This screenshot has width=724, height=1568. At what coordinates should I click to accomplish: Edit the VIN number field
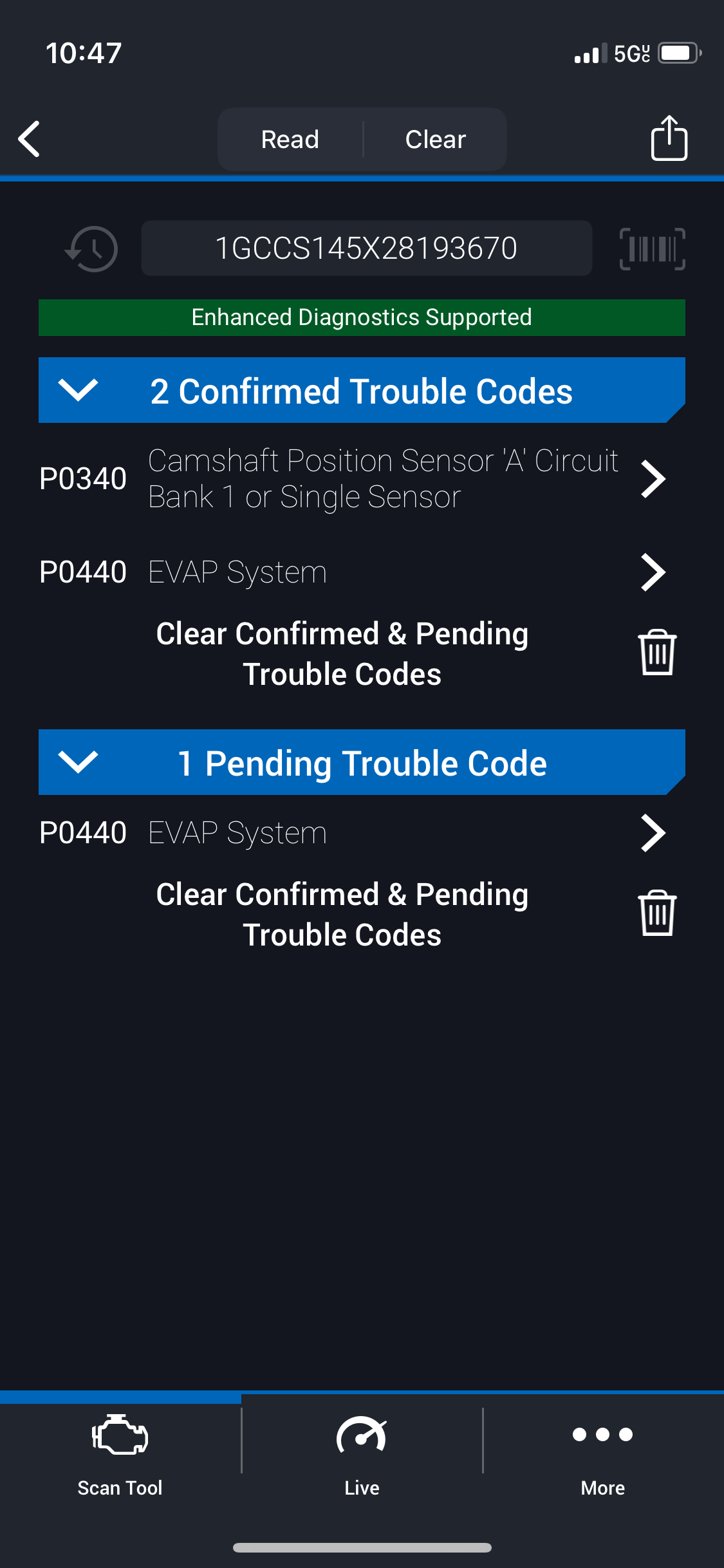click(366, 248)
